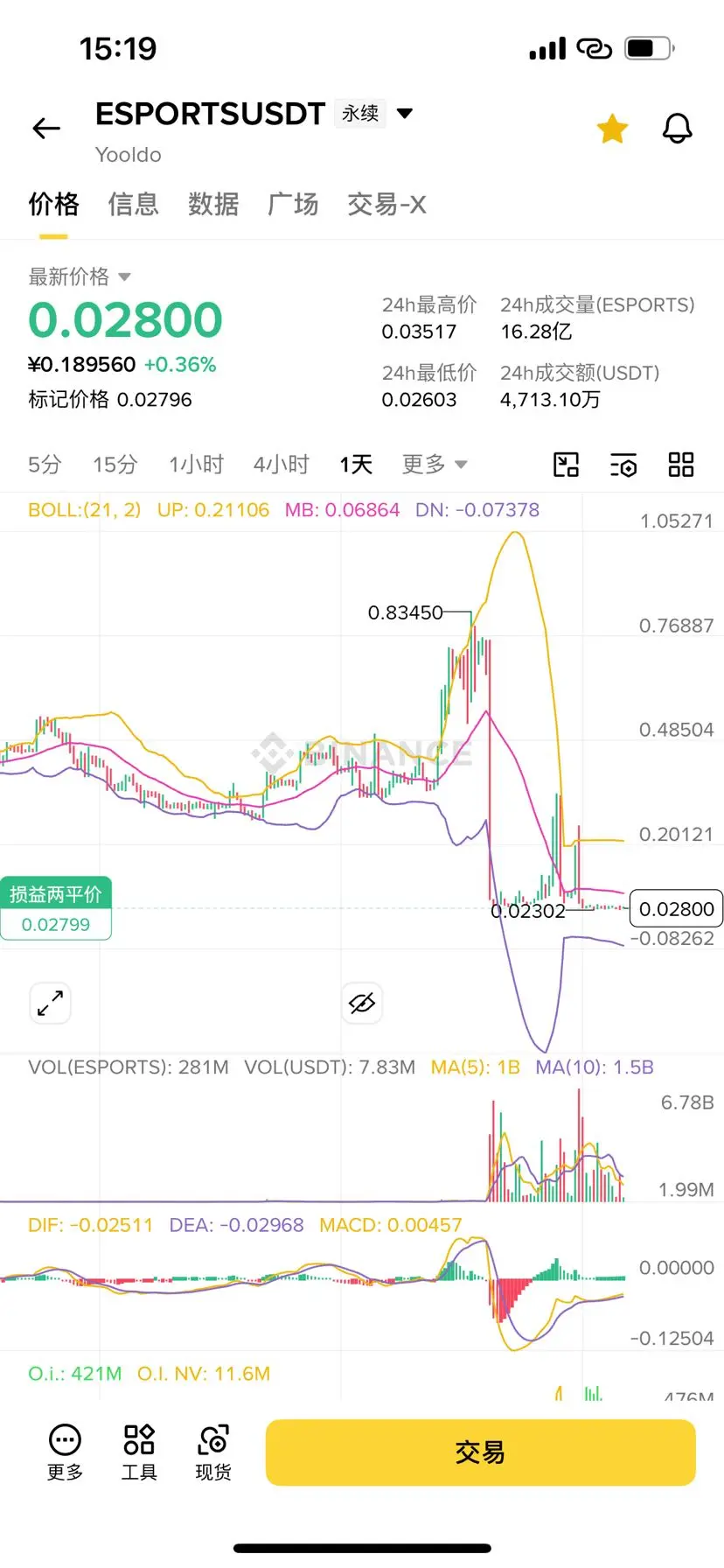Open the price alert bell
The height and width of the screenshot is (1568, 724).
(x=677, y=129)
